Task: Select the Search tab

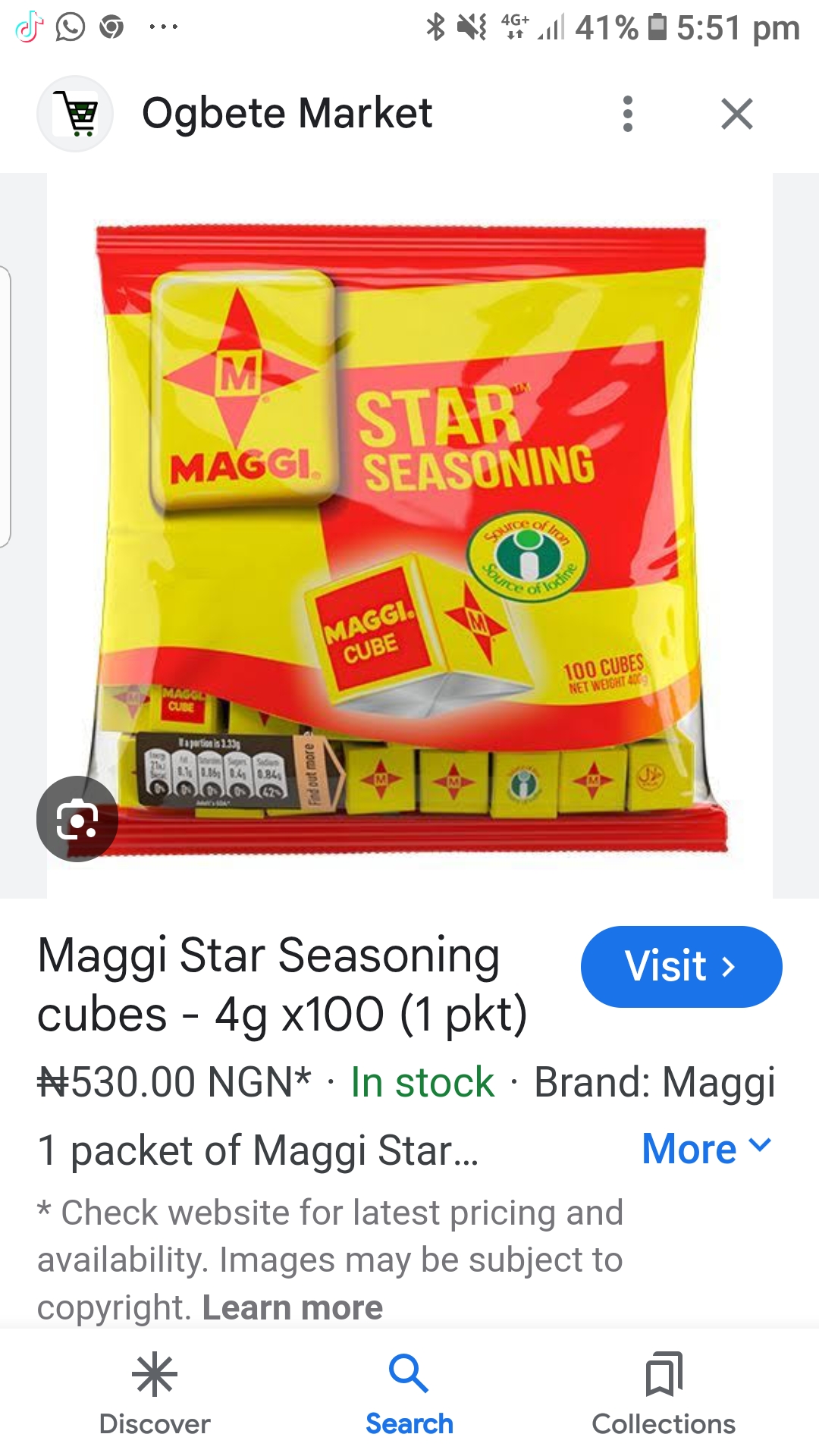Action: 409,1394
